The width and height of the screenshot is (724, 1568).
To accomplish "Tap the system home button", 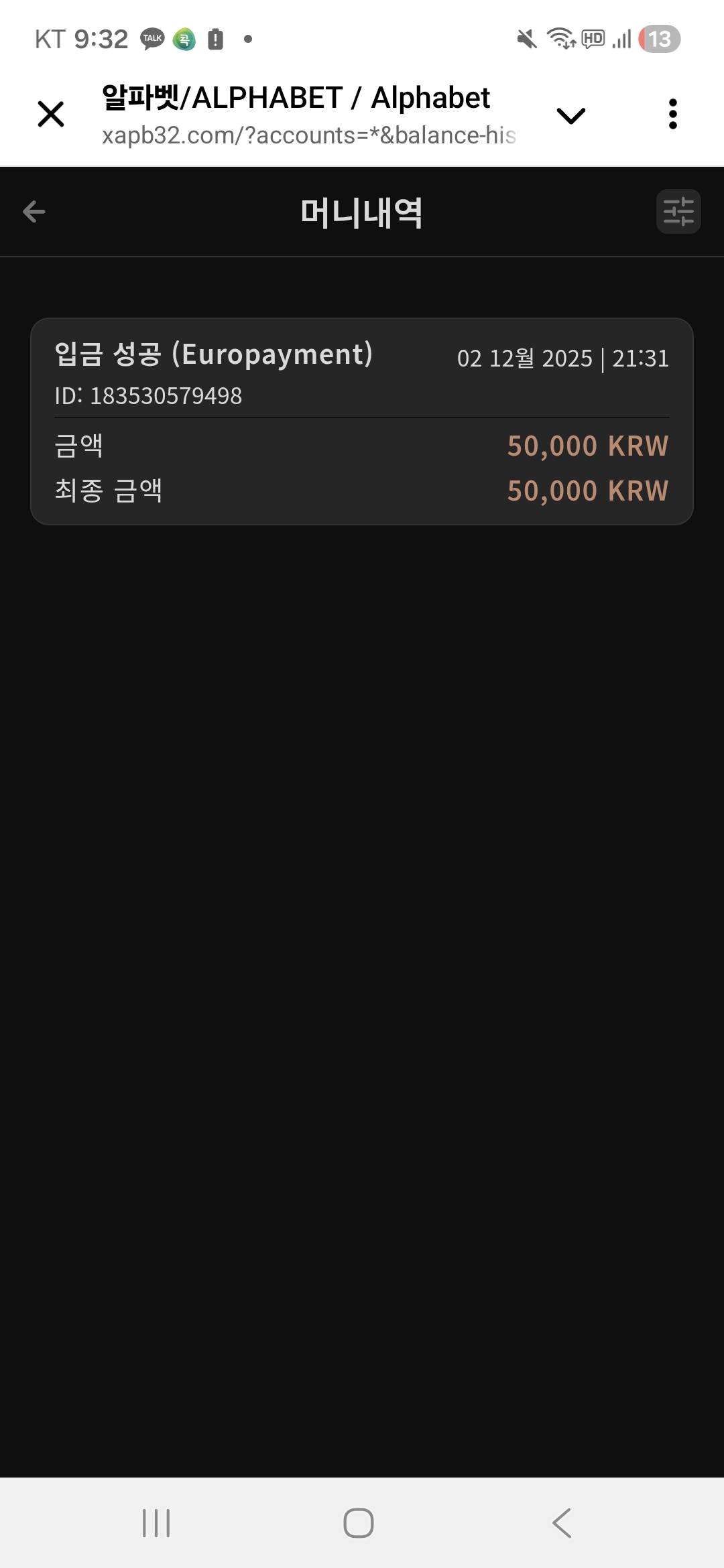I will click(x=359, y=1522).
